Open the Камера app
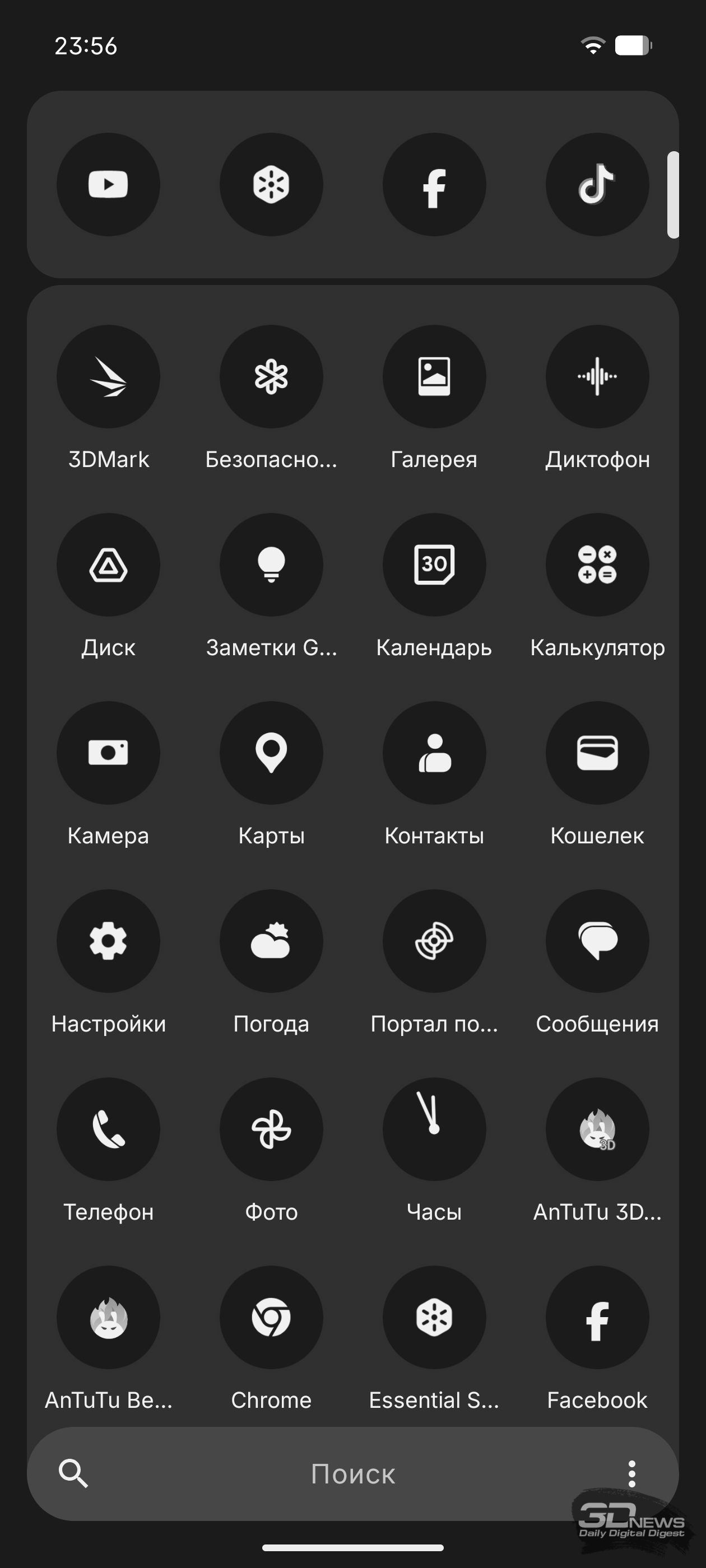 pyautogui.click(x=109, y=753)
